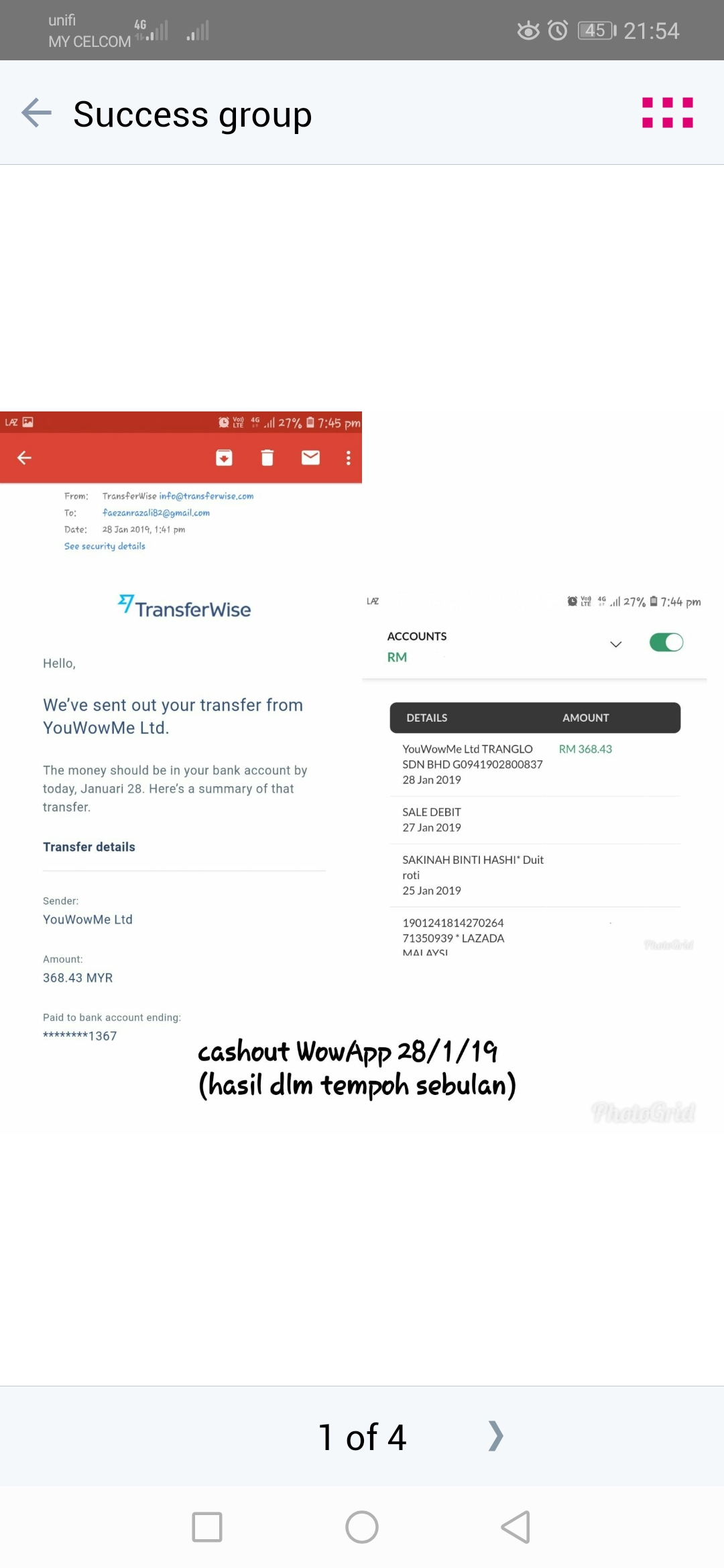This screenshot has height=1568, width=724.
Task: Open recent apps from navigation bar
Action: pyautogui.click(x=207, y=1527)
